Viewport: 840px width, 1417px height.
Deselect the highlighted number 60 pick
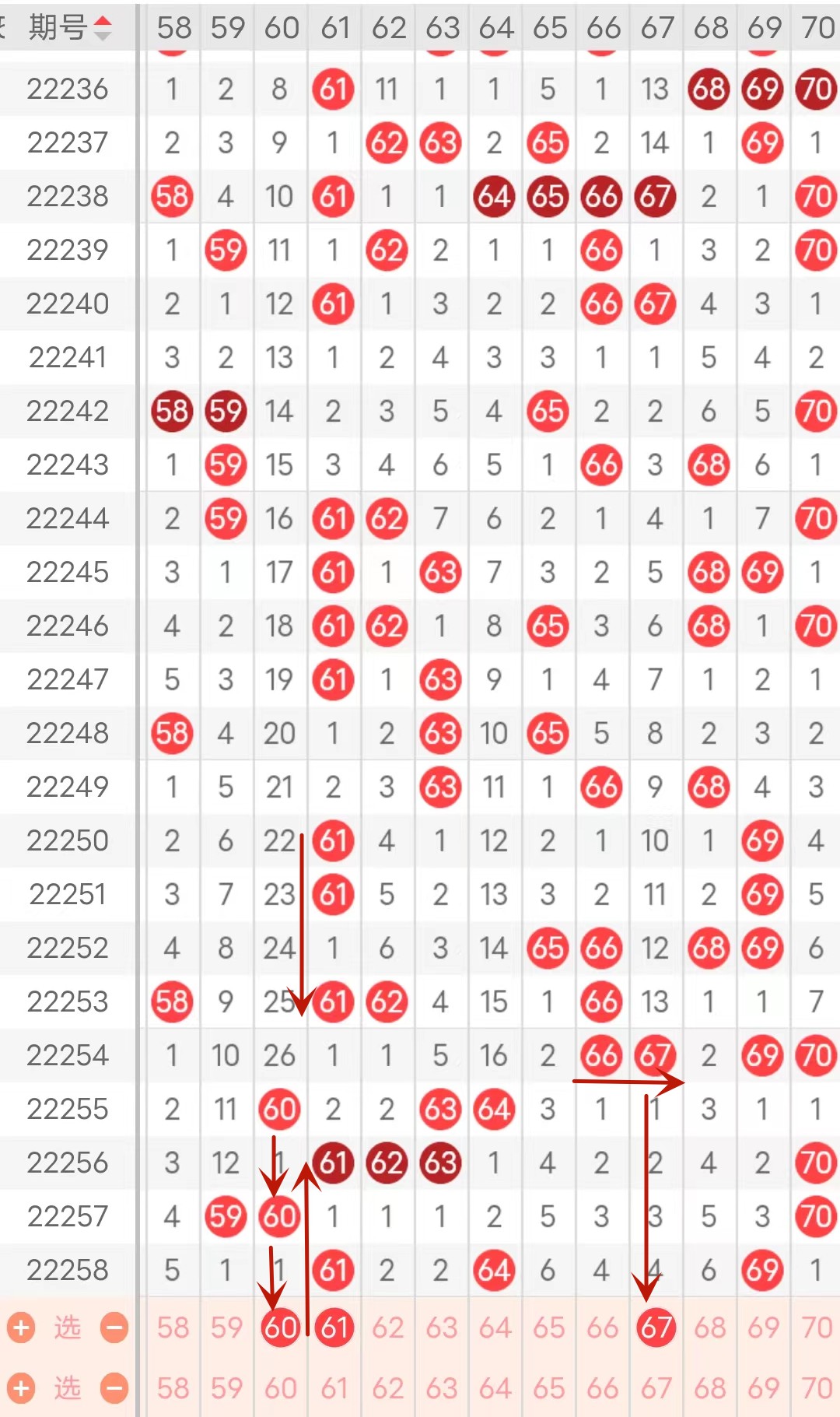280,1328
